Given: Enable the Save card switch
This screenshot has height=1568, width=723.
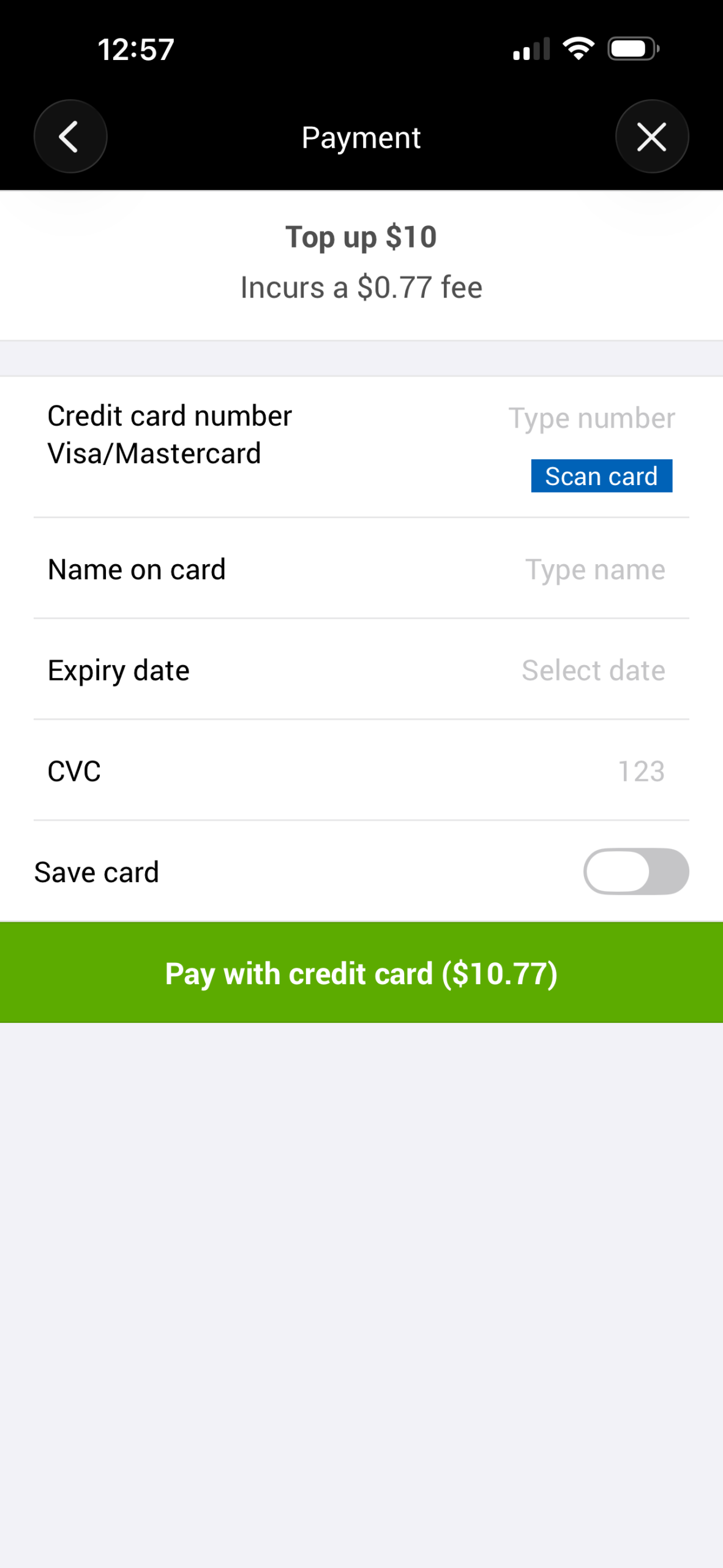Looking at the screenshot, I should [635, 871].
